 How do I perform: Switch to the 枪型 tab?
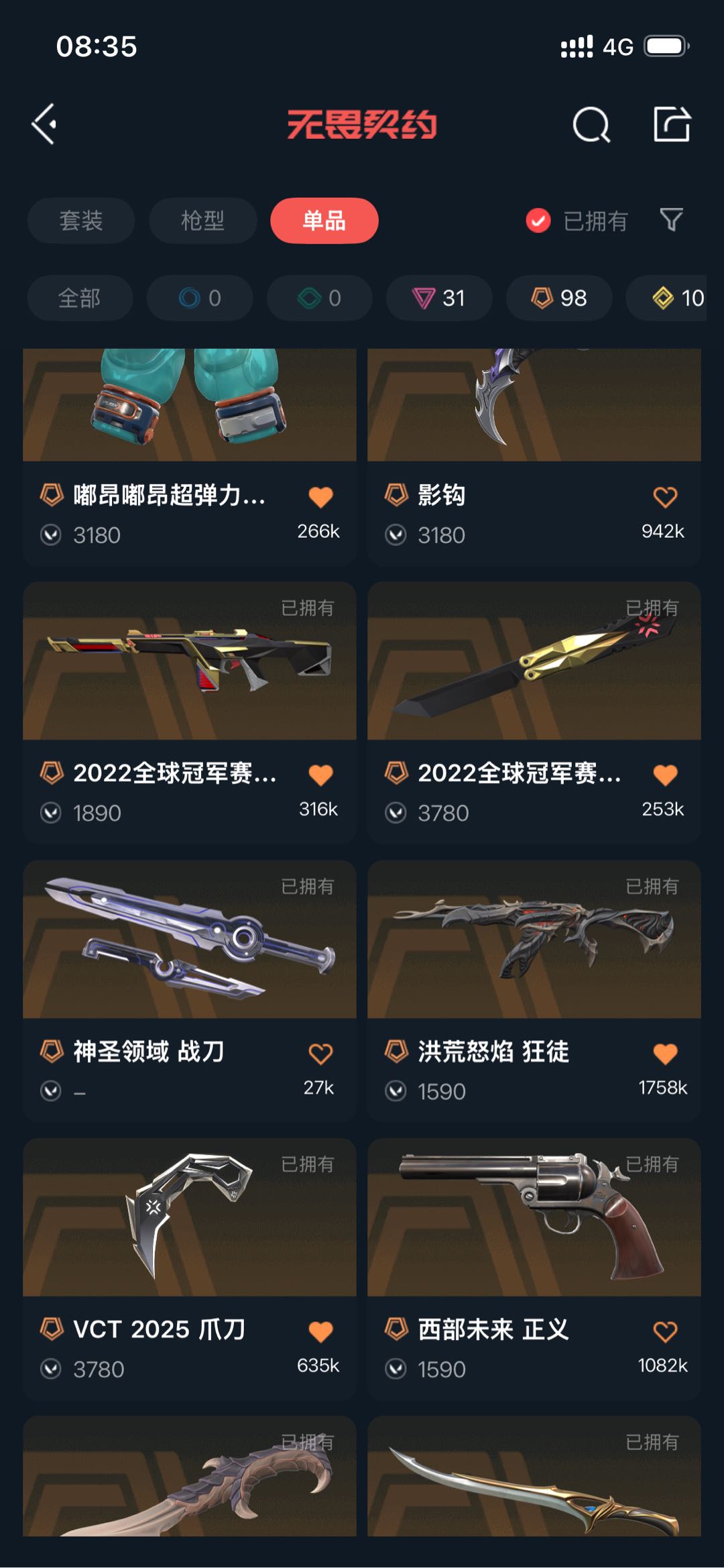click(x=202, y=220)
